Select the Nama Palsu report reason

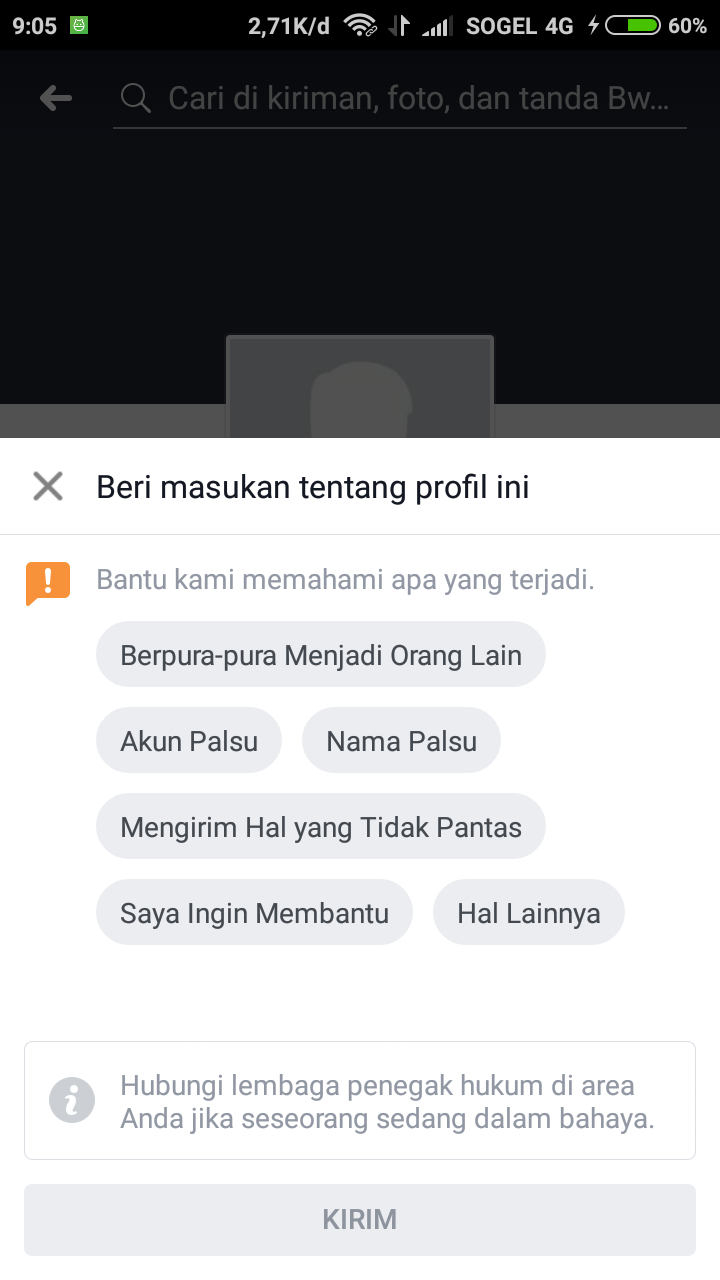tap(401, 740)
